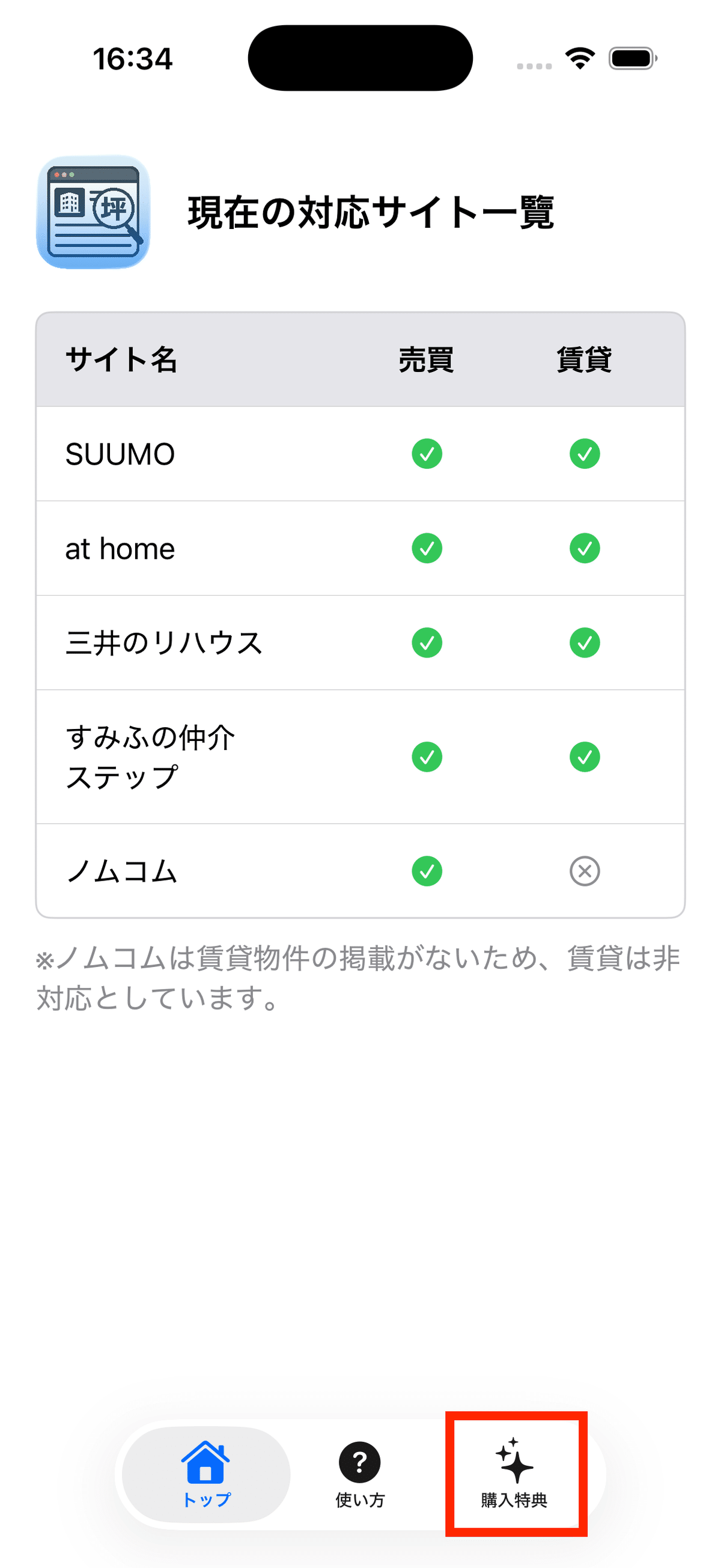Toggle the SUUMO 賃貸 checkmark
The image size is (721, 1568).
[x=583, y=454]
